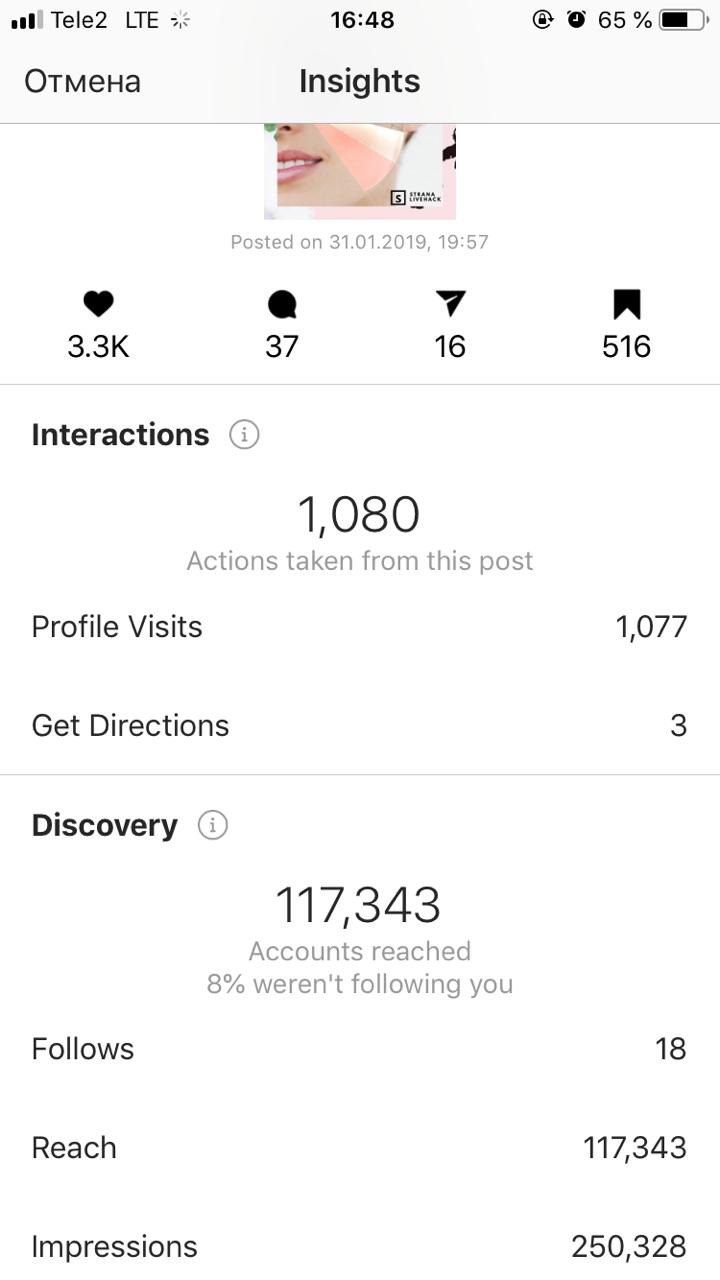720x1280 pixels.
Task: Open the info icon next to Discovery
Action: [x=213, y=825]
